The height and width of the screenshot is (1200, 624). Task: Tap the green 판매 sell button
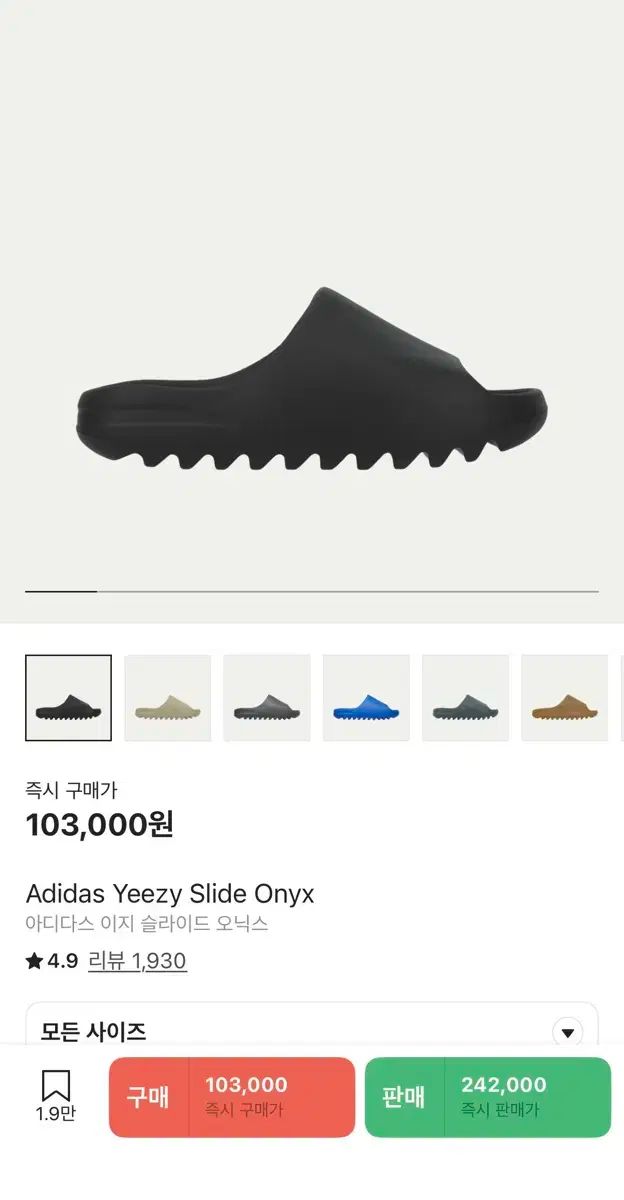click(487, 1097)
